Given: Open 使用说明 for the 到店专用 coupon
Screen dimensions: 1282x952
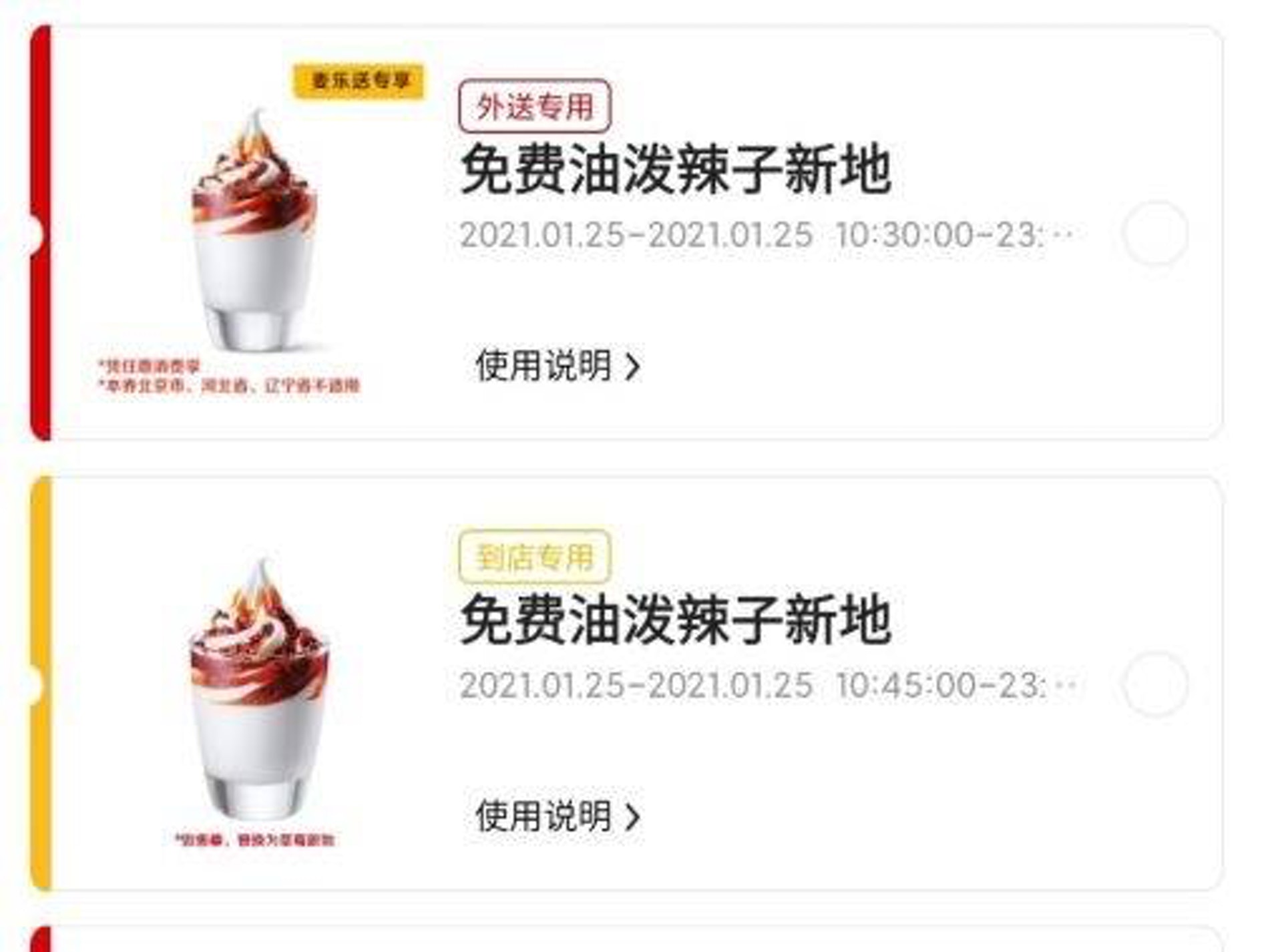Looking at the screenshot, I should (558, 816).
